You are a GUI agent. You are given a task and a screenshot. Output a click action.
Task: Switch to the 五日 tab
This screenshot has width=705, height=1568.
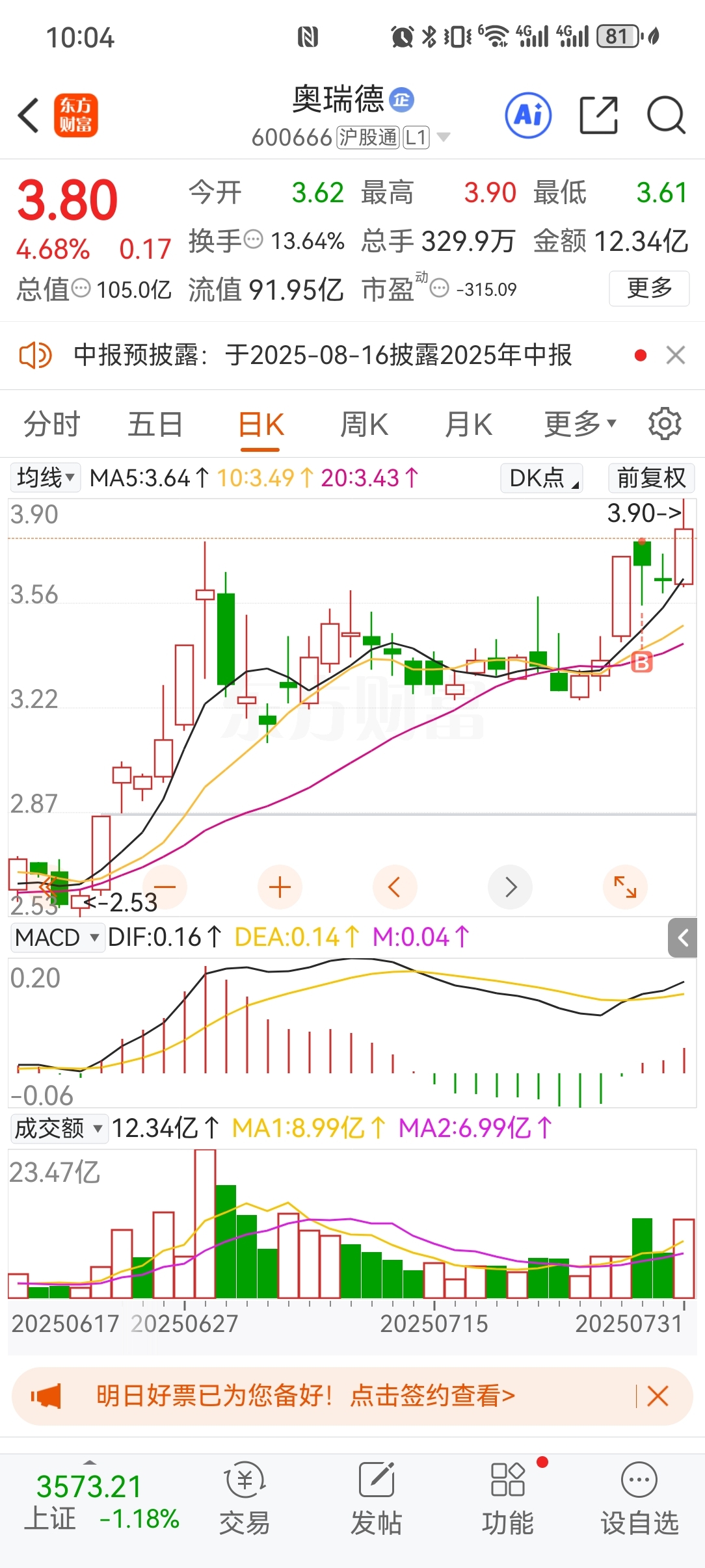[155, 425]
